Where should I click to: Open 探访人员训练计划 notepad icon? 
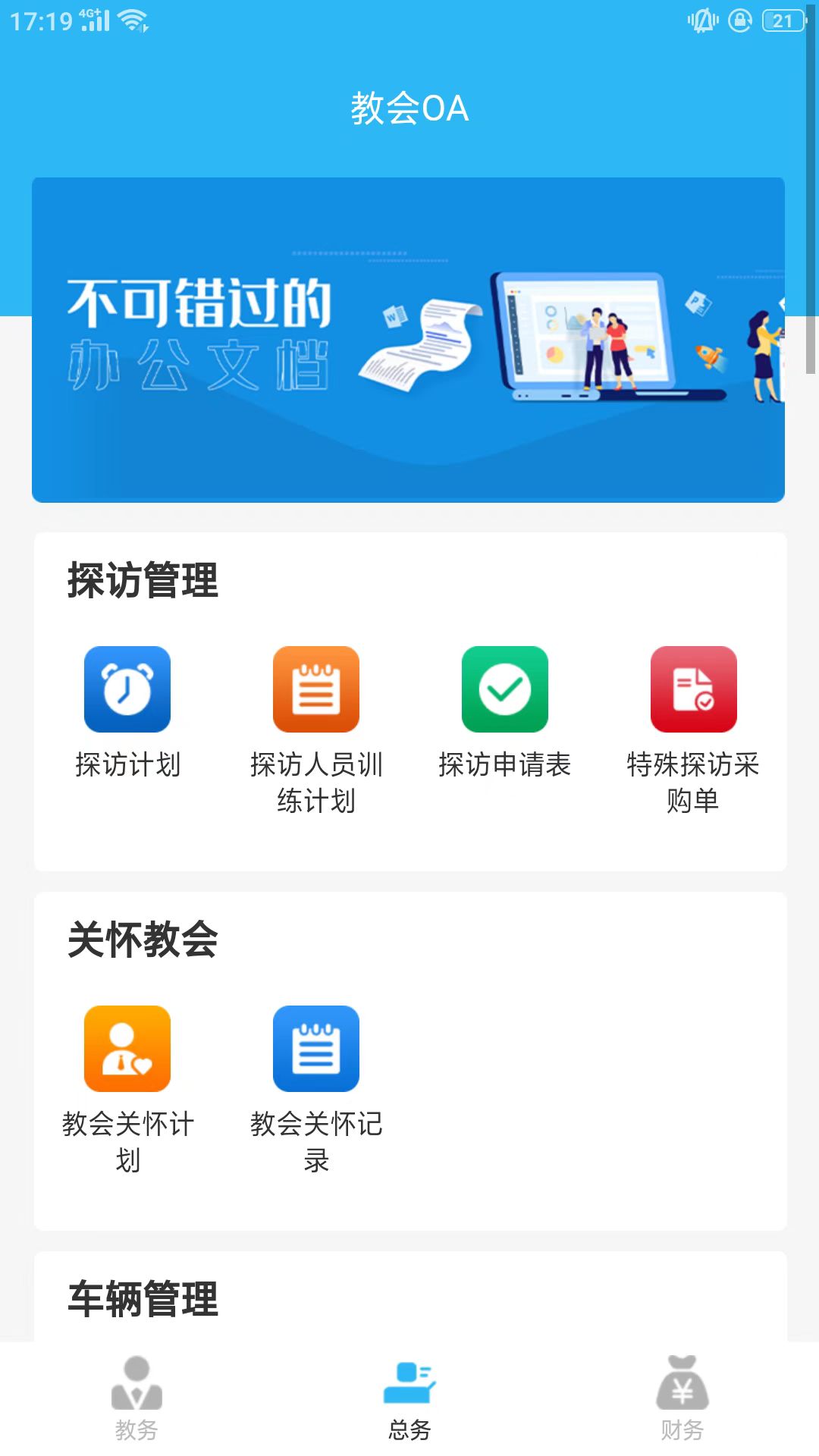[315, 689]
